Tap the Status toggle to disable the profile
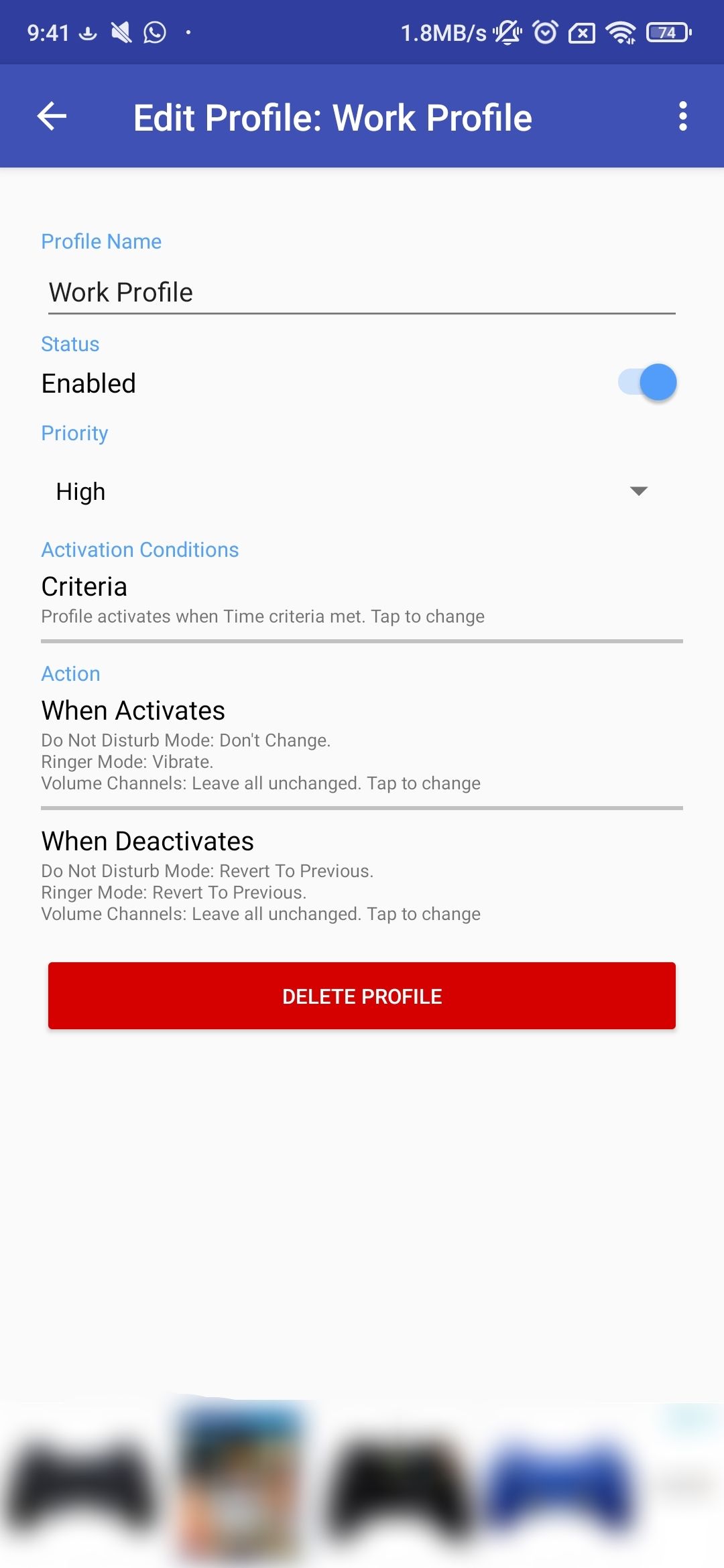Image resolution: width=724 pixels, height=1568 pixels. 646,382
